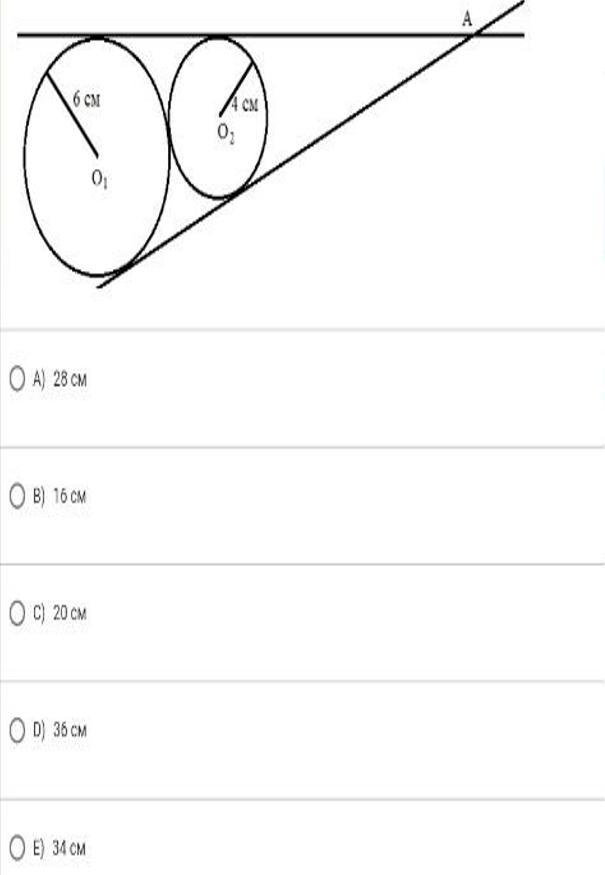Choose option B) 16 см
This screenshot has width=605, height=875.
17,496
